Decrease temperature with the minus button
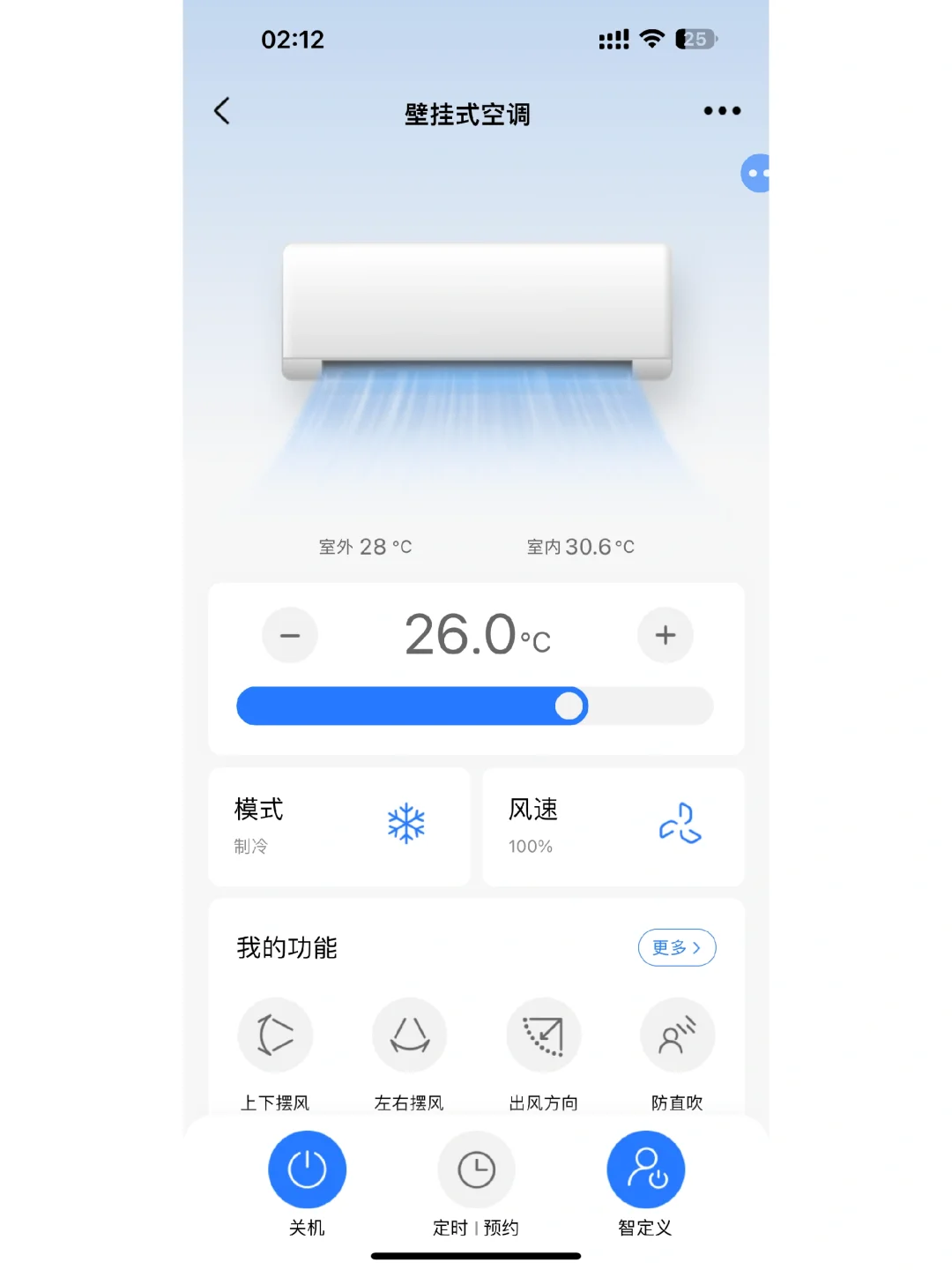Screen dimensions: 952x1270 tap(290, 635)
